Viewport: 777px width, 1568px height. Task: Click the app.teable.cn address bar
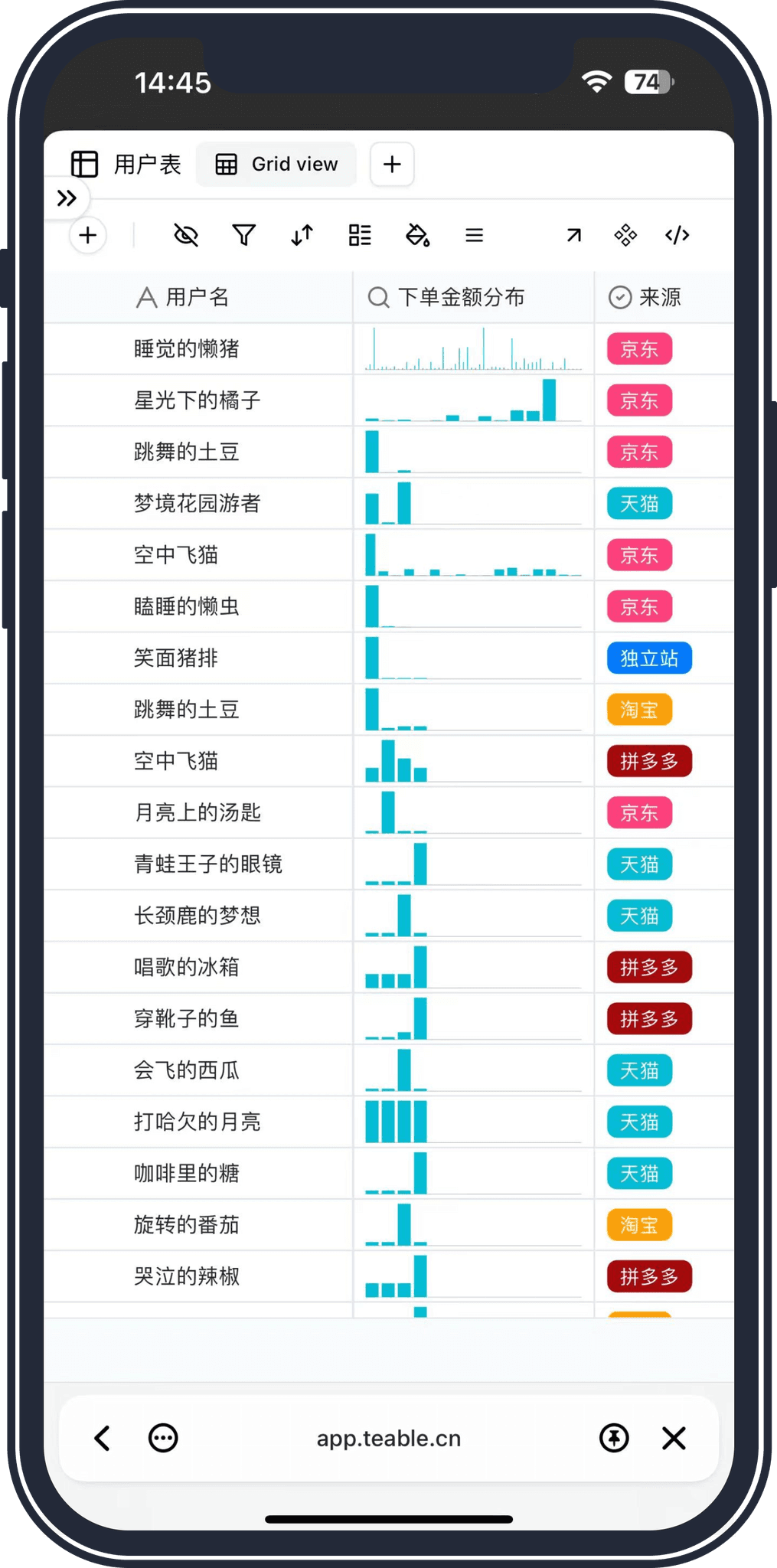pyautogui.click(x=388, y=1438)
